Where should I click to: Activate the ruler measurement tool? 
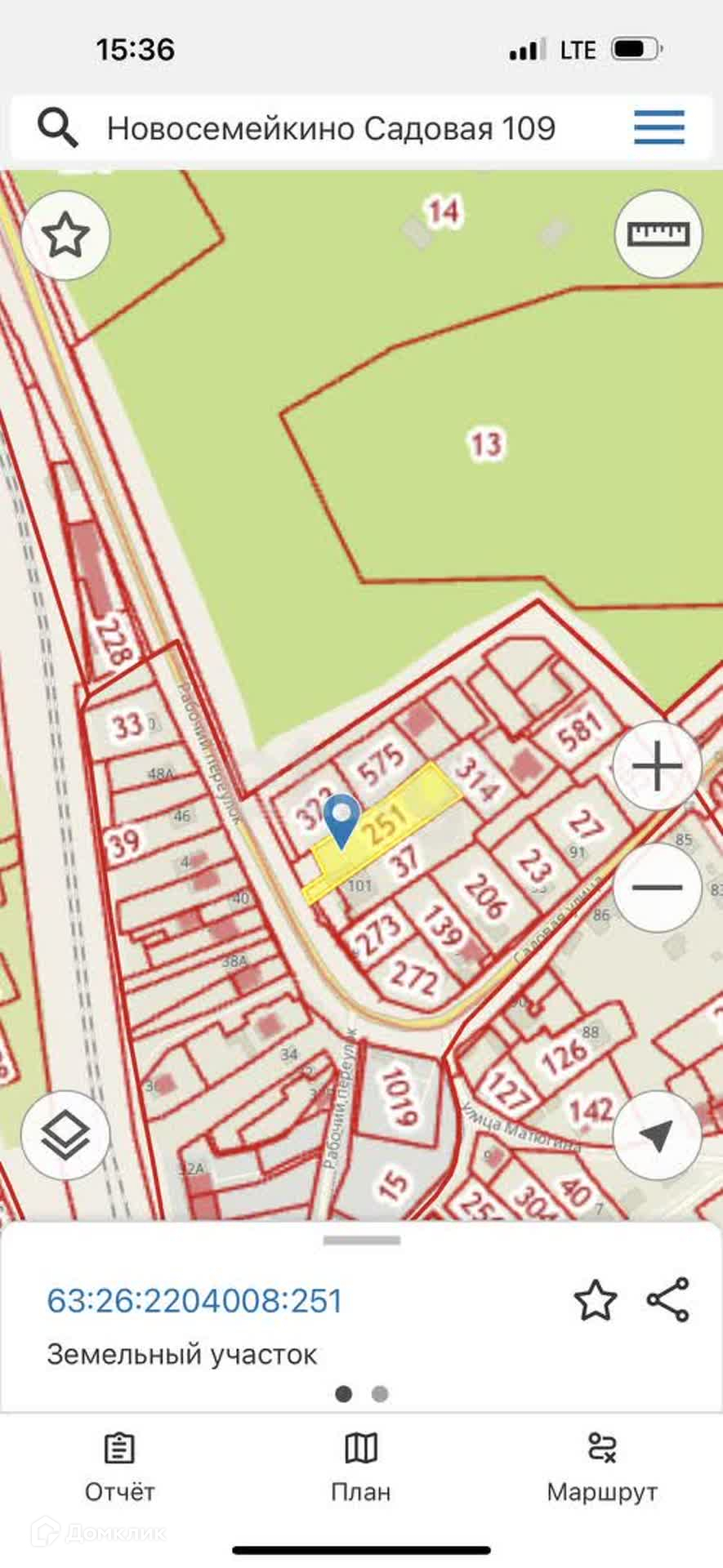[658, 234]
